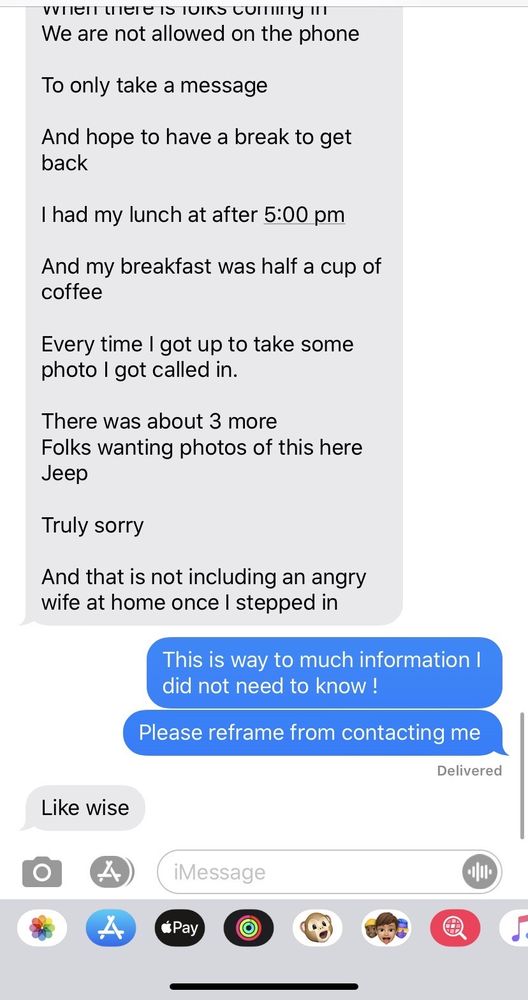Screen dimensions: 528x1000
Task: Select Apple Pay in the app drawer
Action: coord(180,928)
